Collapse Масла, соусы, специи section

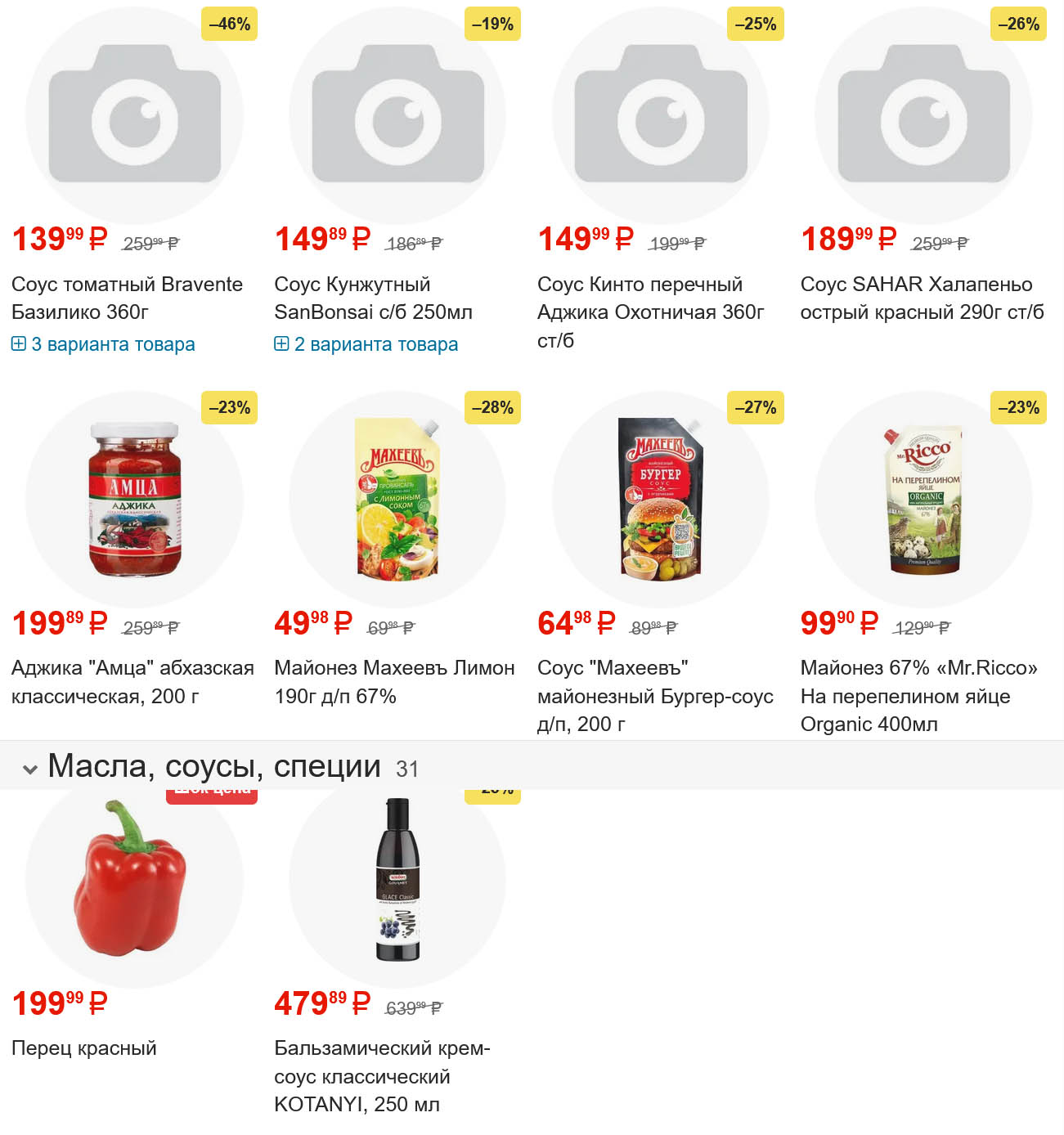pos(30,769)
